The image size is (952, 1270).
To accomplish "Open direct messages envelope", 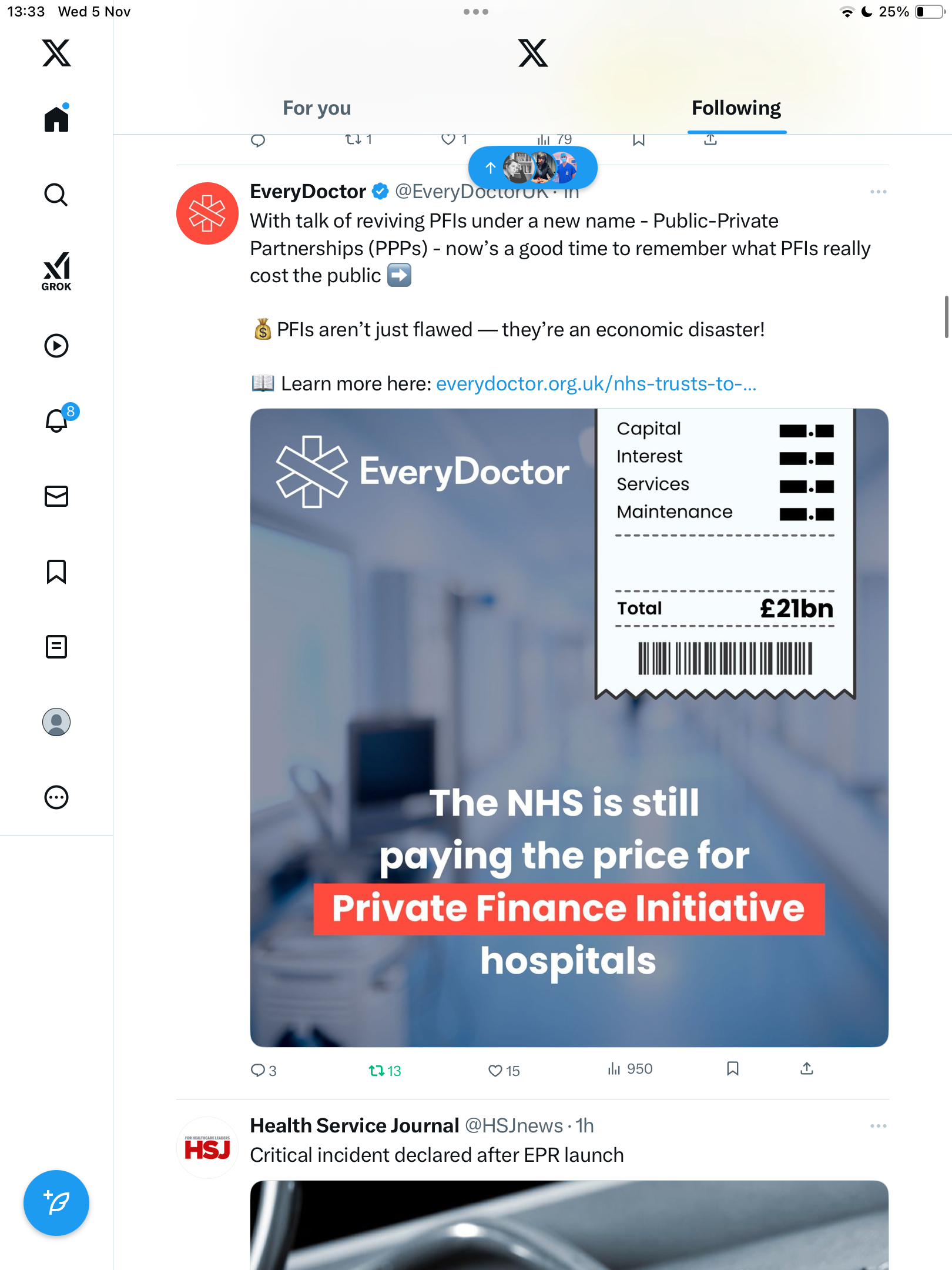I will tap(56, 496).
